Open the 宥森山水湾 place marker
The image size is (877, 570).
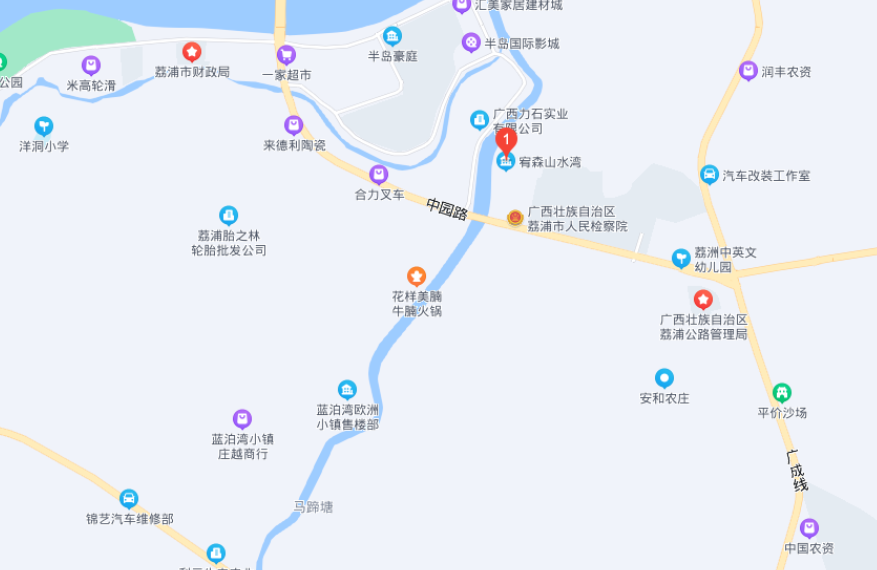click(506, 161)
